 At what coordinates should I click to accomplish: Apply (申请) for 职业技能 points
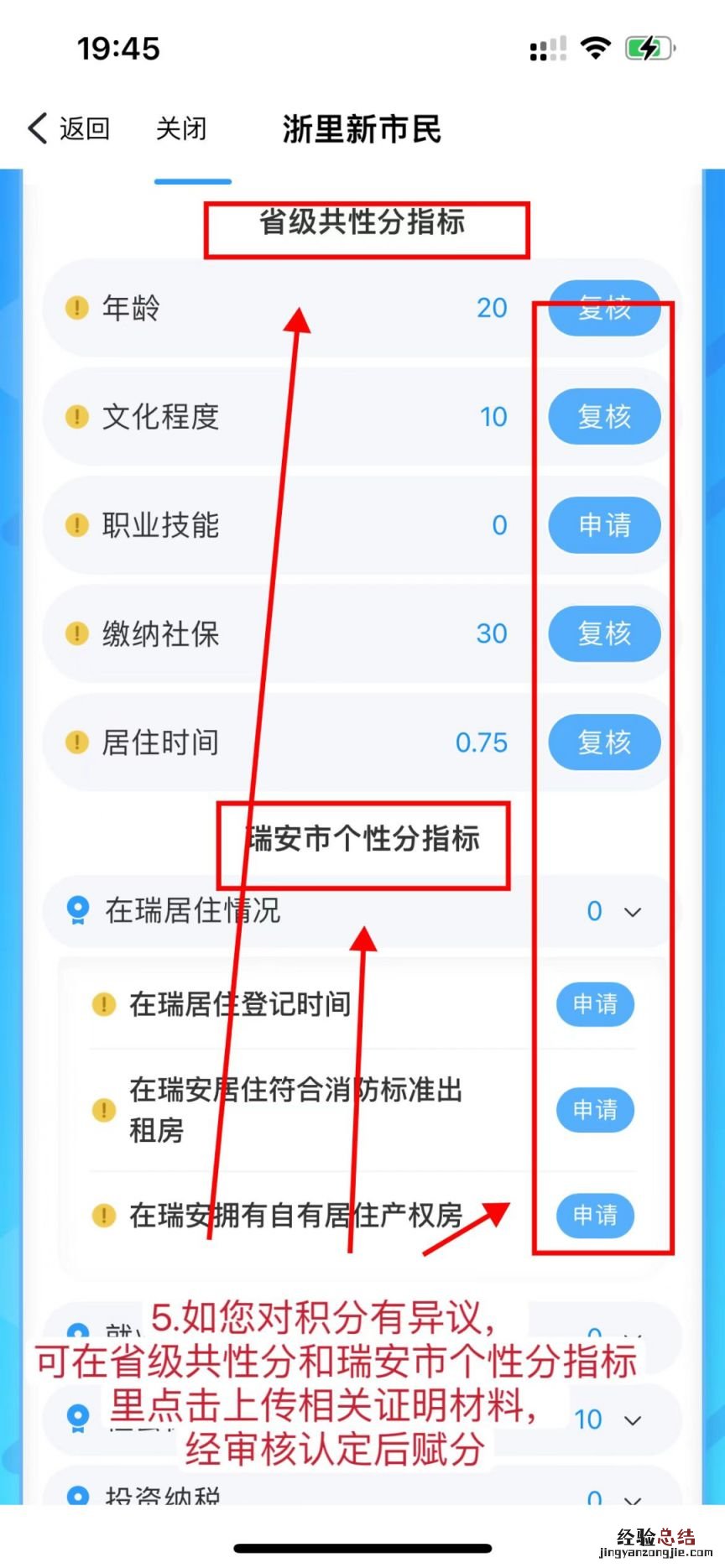pos(604,525)
